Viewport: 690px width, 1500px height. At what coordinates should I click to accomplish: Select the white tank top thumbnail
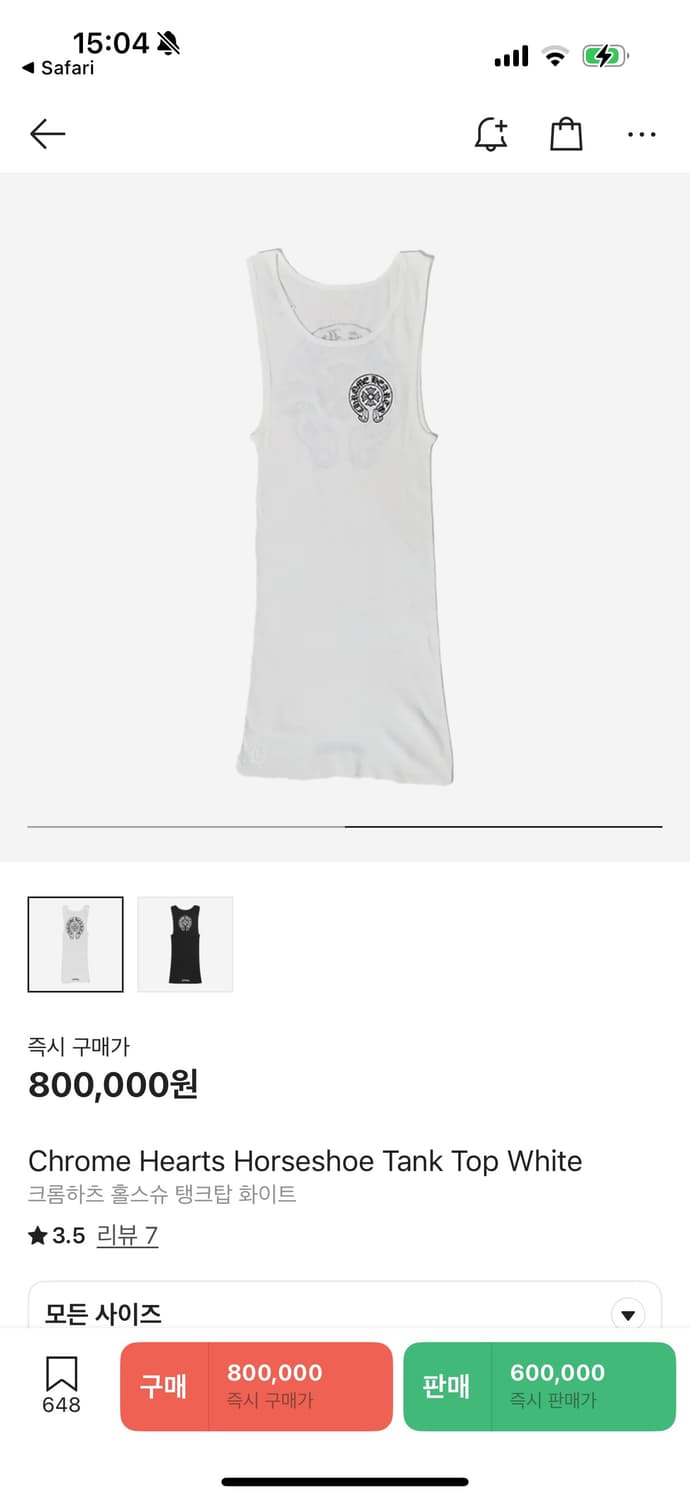[x=76, y=944]
